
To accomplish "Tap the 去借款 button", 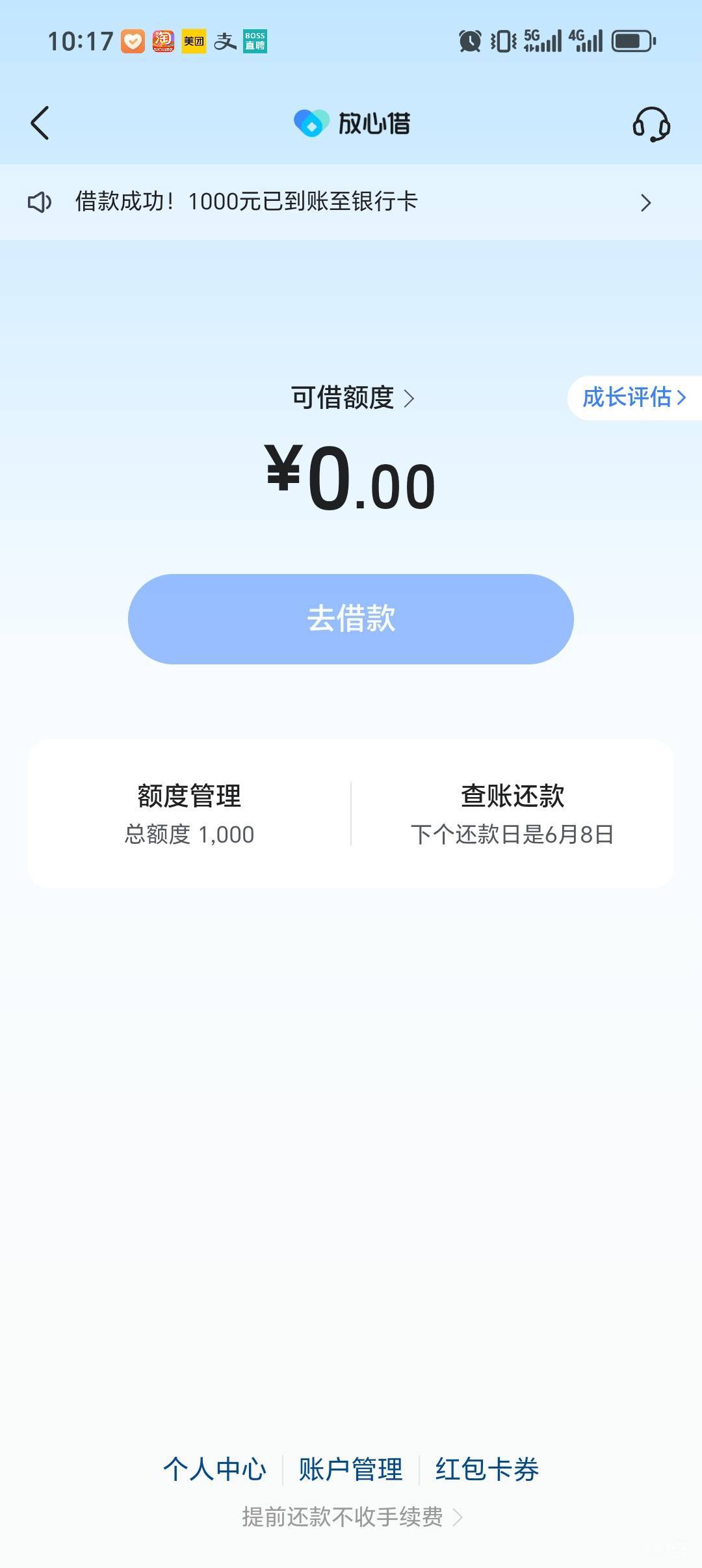I will click(x=351, y=619).
